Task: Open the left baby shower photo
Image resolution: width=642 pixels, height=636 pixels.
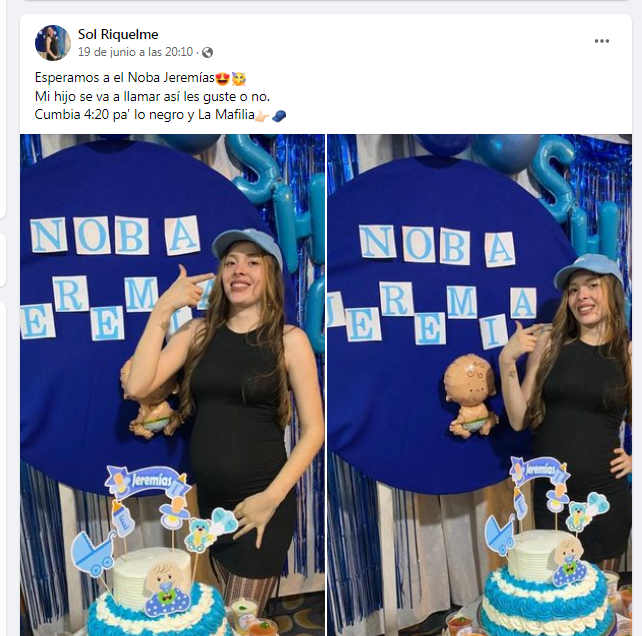Action: [x=172, y=385]
